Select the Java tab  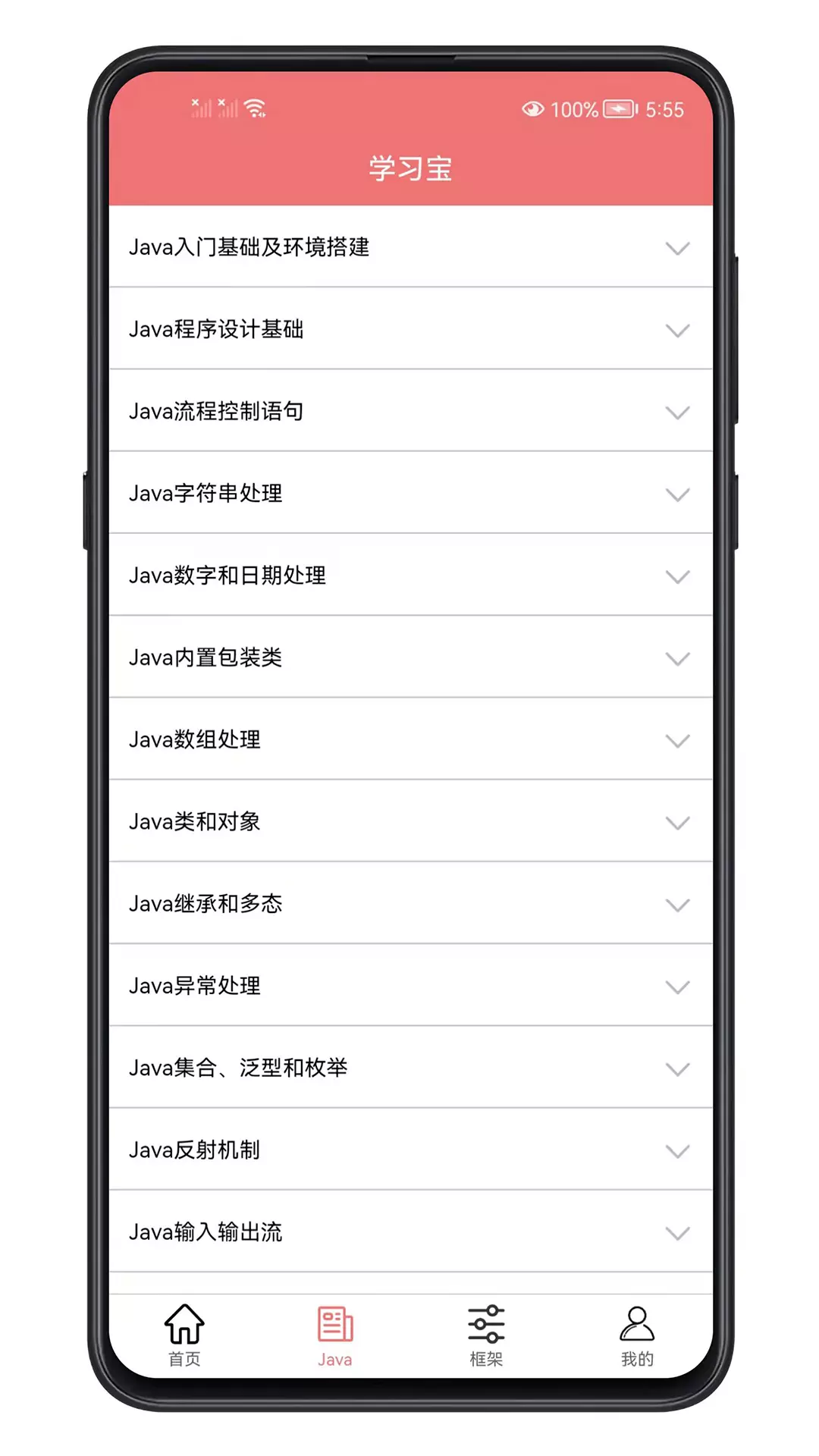pos(335,1335)
